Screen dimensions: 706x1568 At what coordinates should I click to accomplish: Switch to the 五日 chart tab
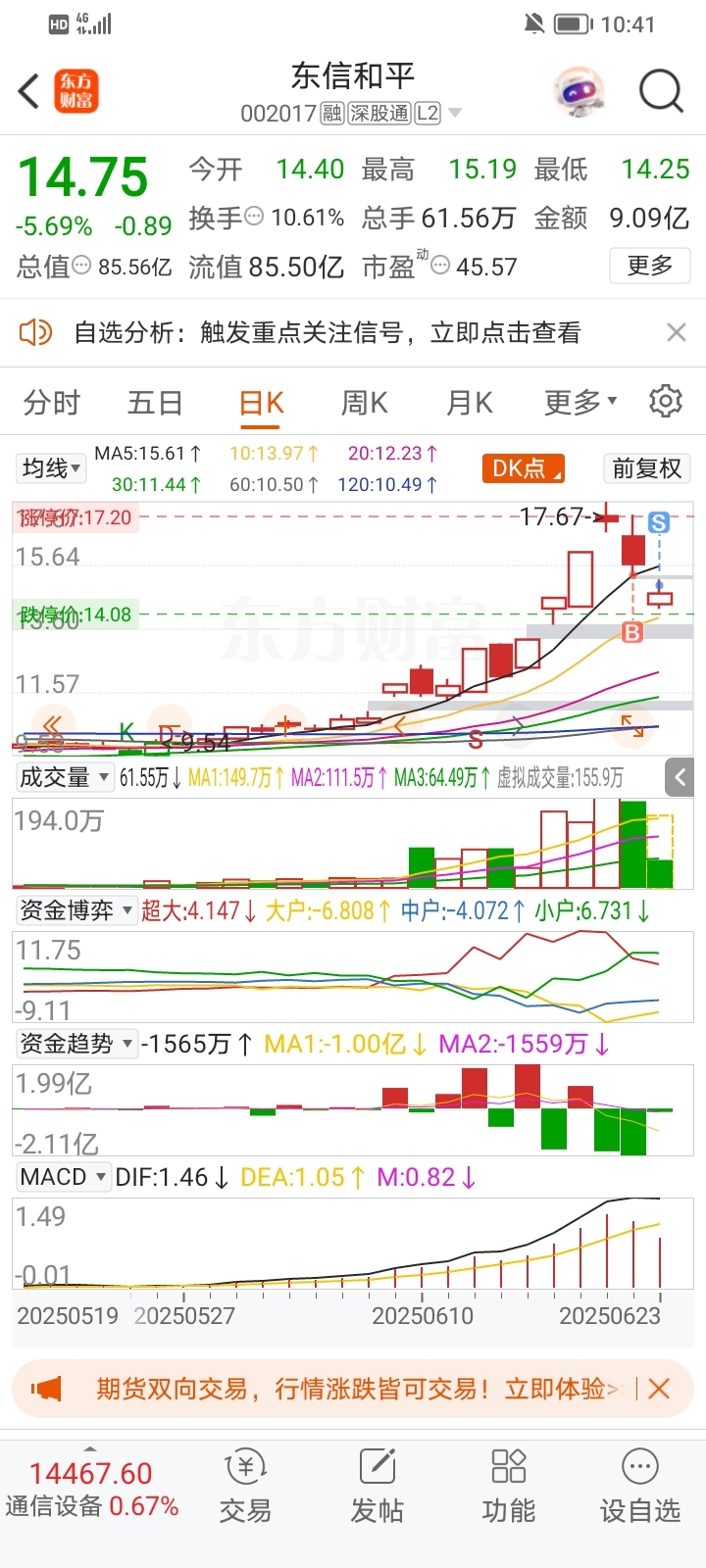pyautogui.click(x=155, y=403)
